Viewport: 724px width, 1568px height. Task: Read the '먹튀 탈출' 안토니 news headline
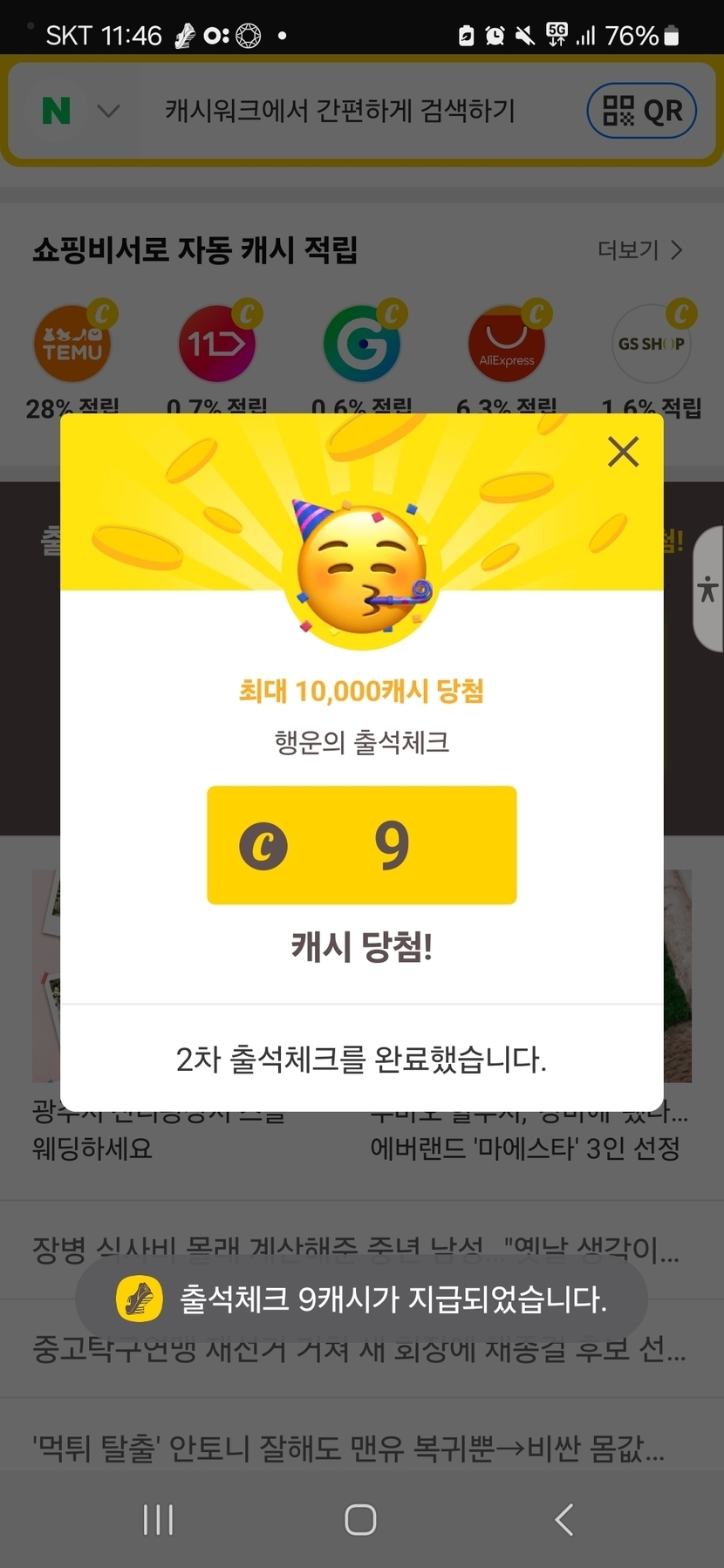pos(349,1448)
